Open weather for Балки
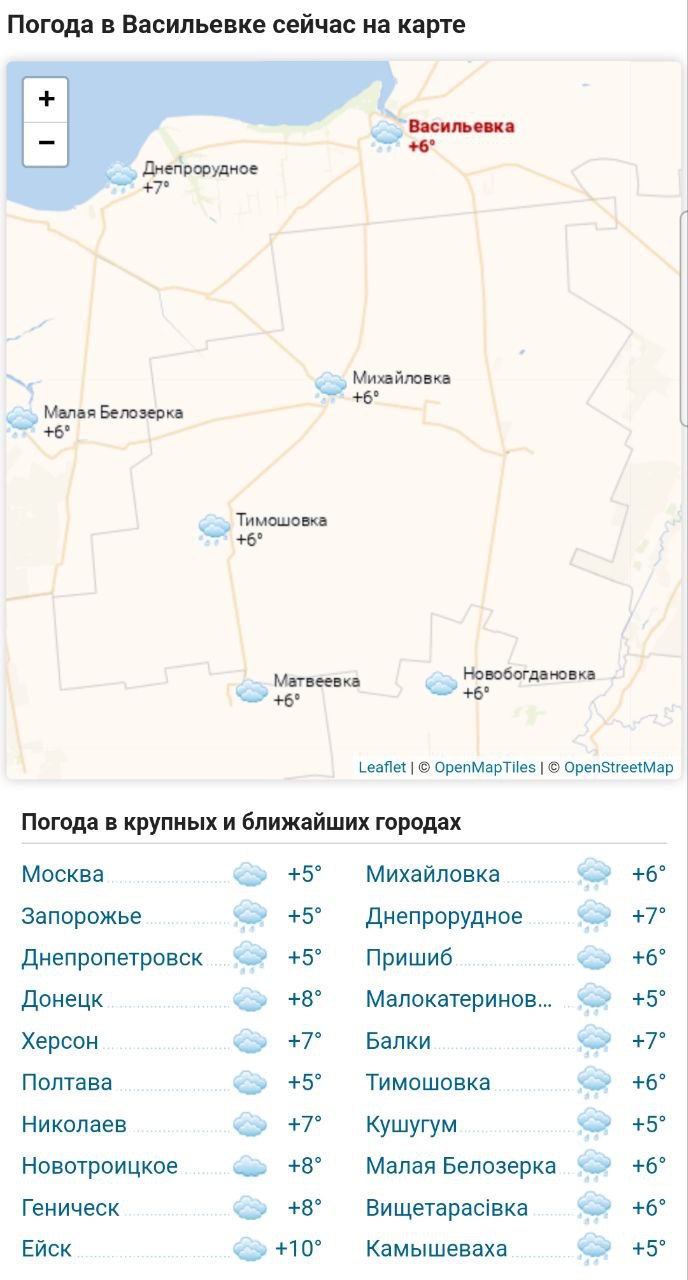 point(398,1041)
